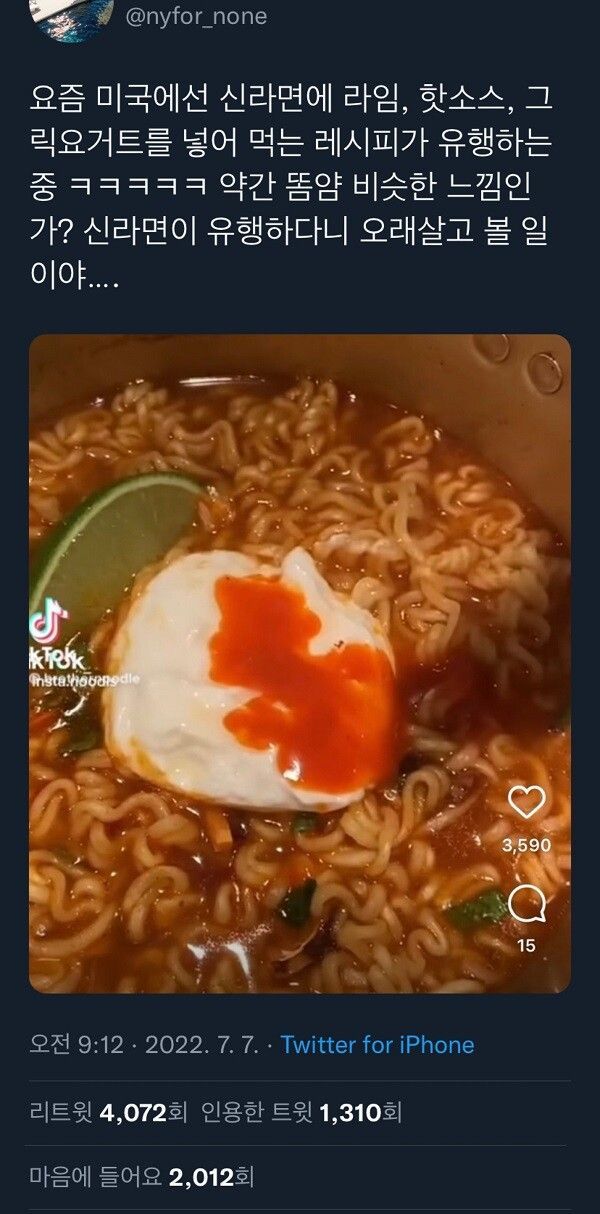Open the @nyfor_none profile handle
Screen dimensions: 600x1214
point(196,16)
